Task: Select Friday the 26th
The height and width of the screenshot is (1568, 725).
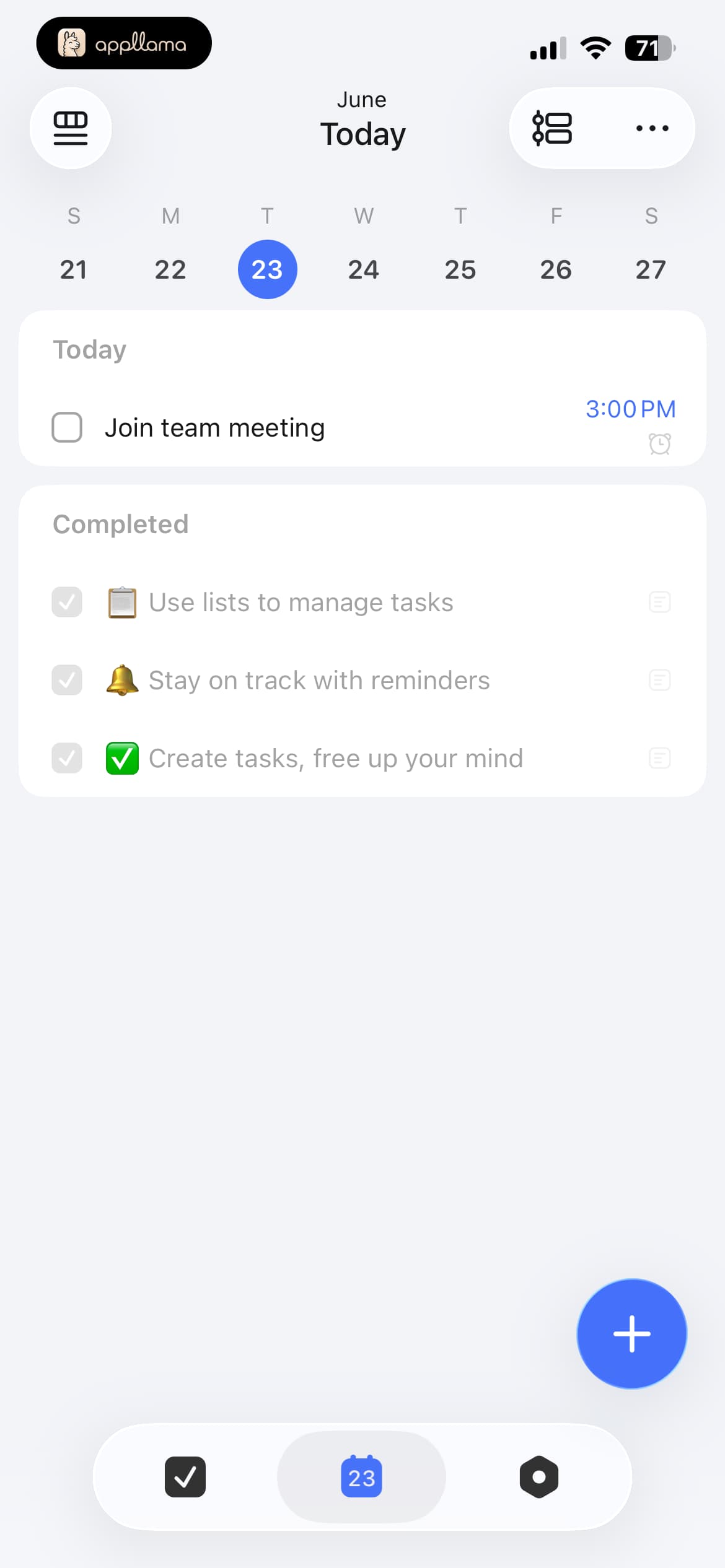Action: [556, 269]
